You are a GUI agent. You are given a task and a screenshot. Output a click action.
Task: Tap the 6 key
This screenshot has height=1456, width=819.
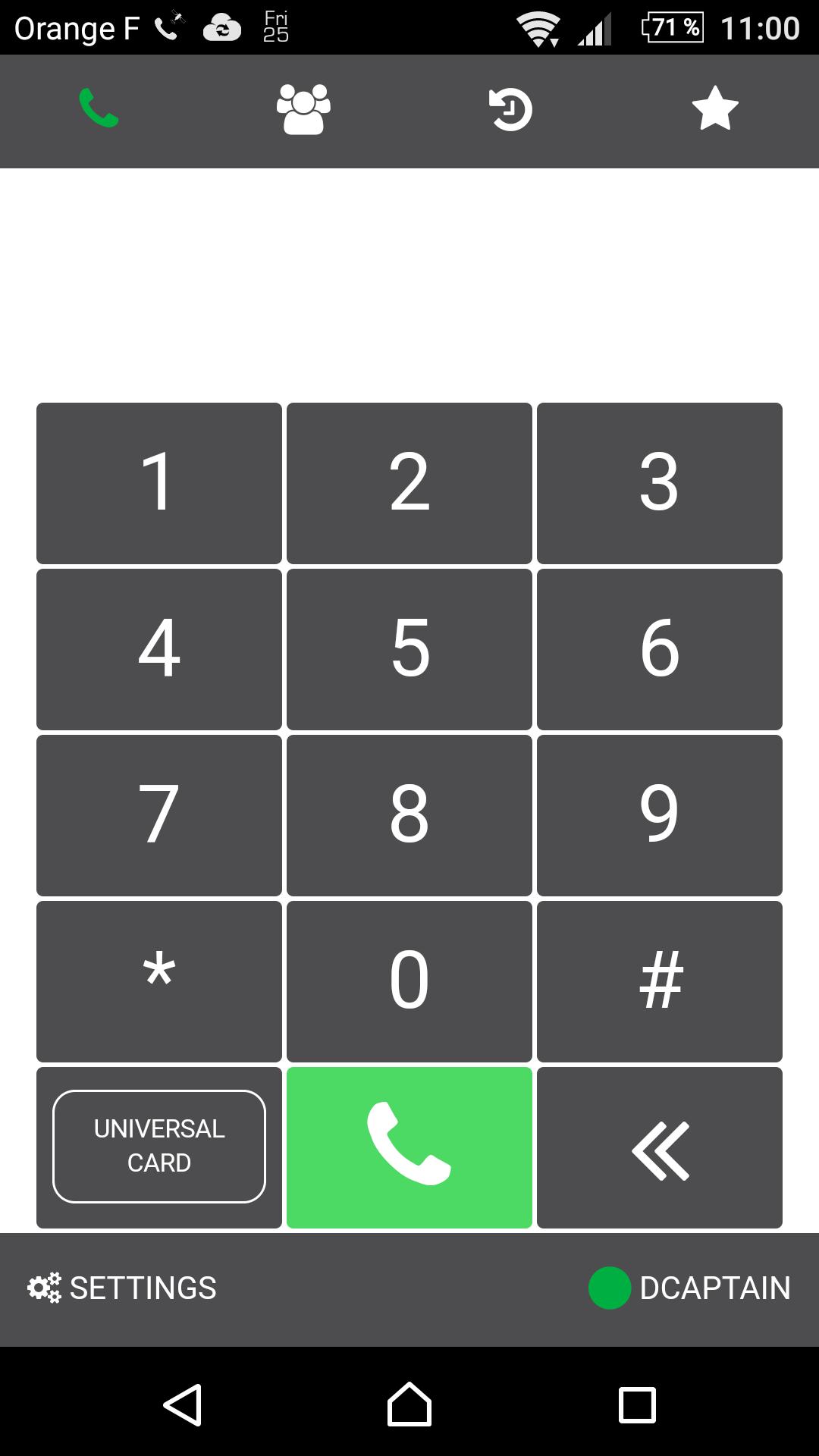pos(660,649)
